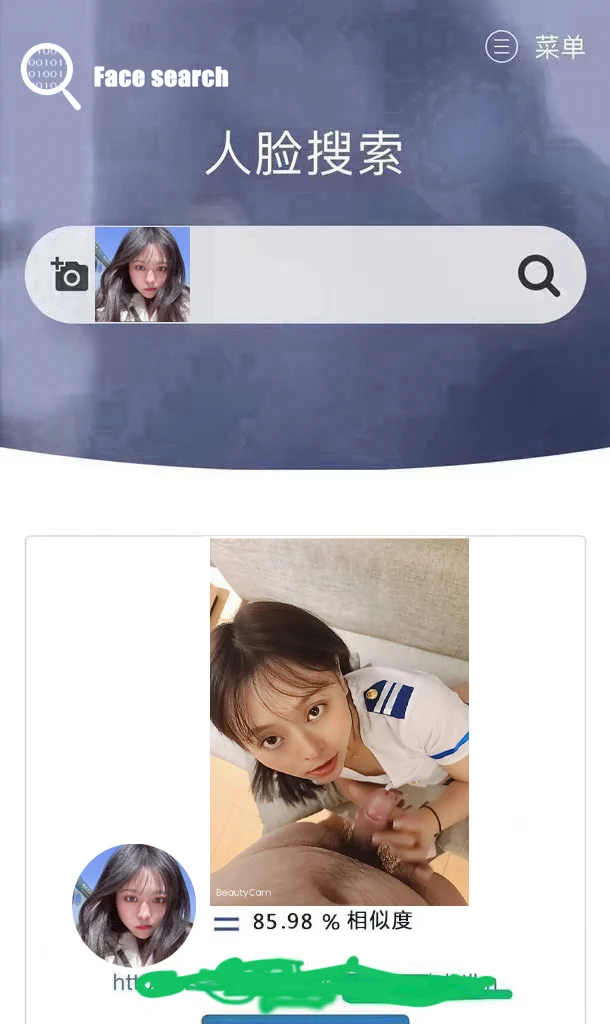Select the uploaded photo in search bar
The height and width of the screenshot is (1024, 610).
(x=142, y=274)
